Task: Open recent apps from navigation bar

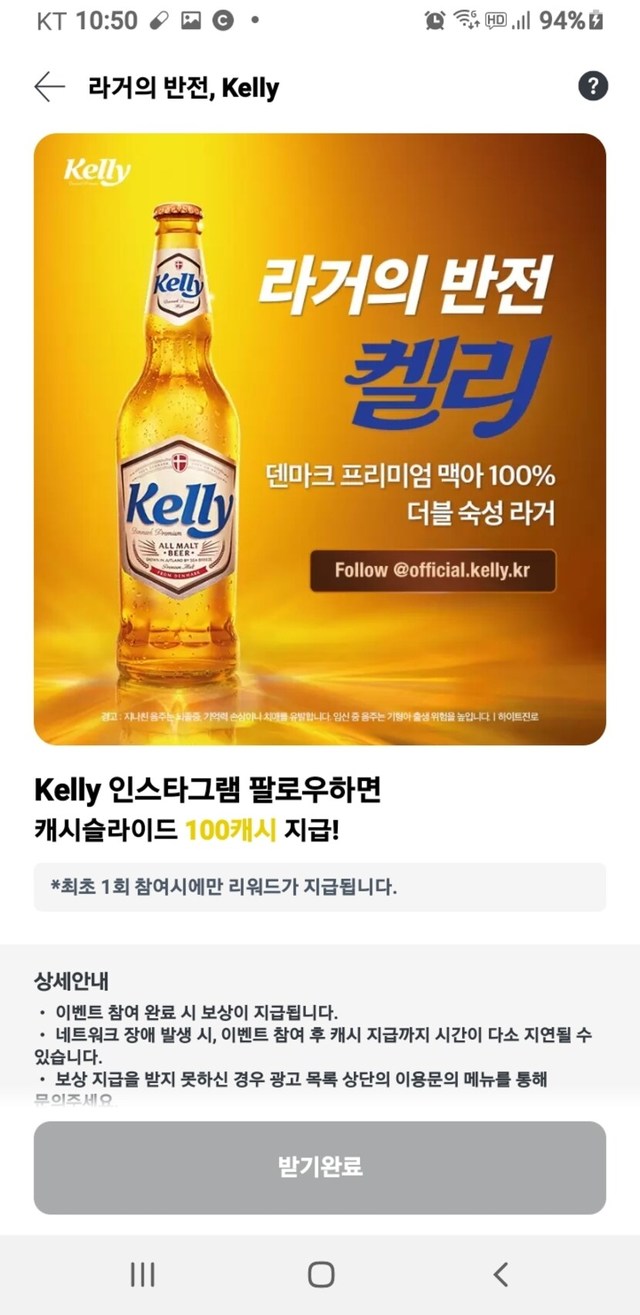Action: tap(143, 1273)
